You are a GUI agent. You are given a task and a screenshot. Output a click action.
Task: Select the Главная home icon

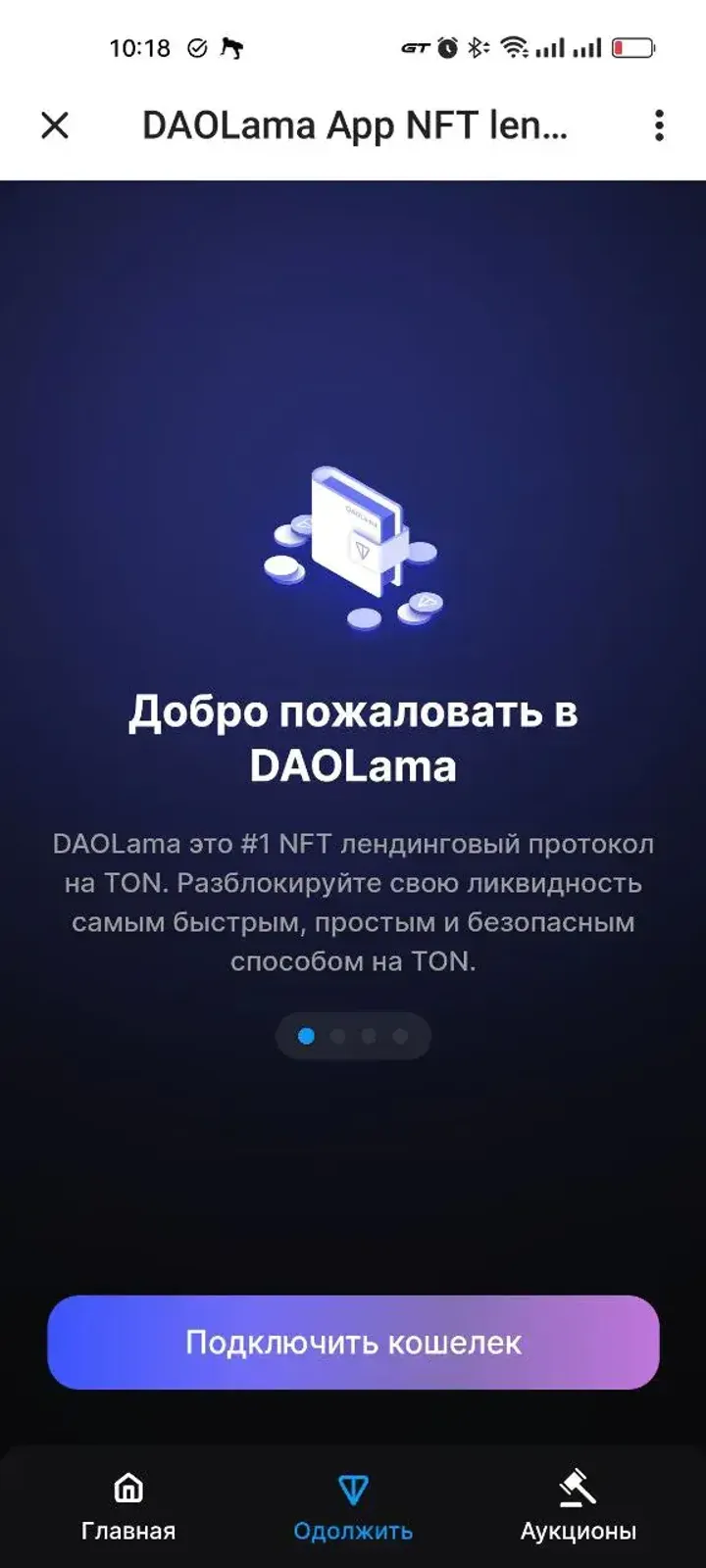127,1489
